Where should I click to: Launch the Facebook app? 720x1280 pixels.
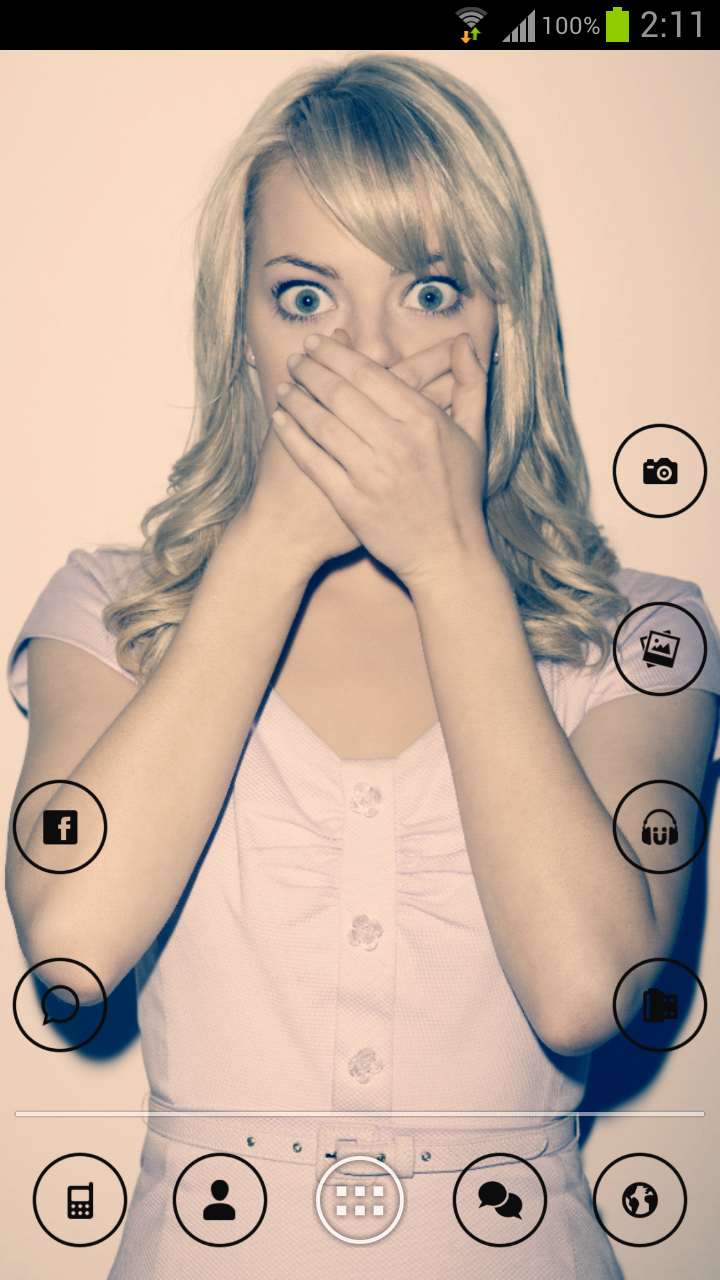pos(60,827)
